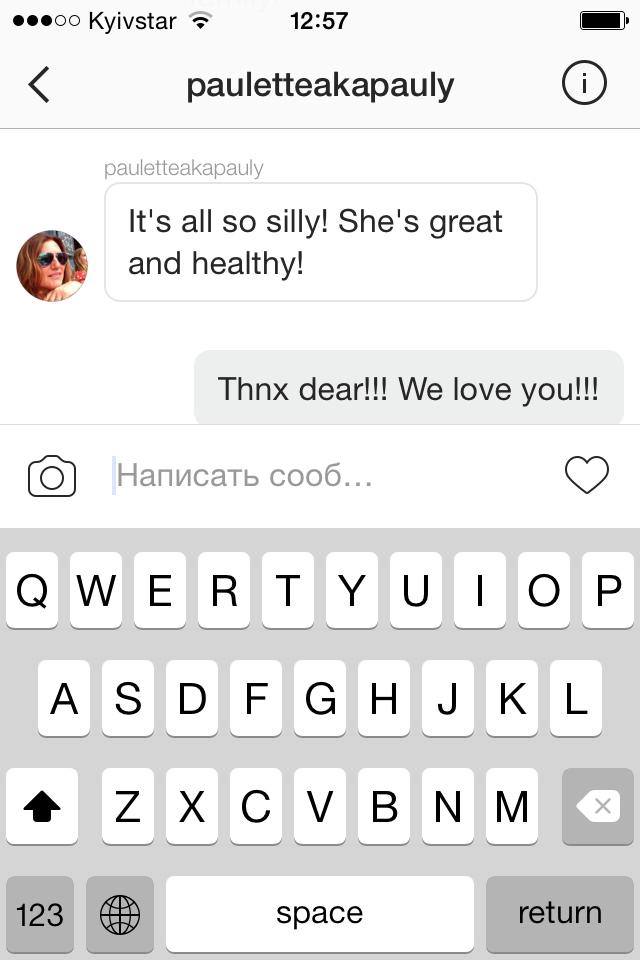Open camera to send a photo
Screen dimensions: 640x960
pyautogui.click(x=52, y=476)
